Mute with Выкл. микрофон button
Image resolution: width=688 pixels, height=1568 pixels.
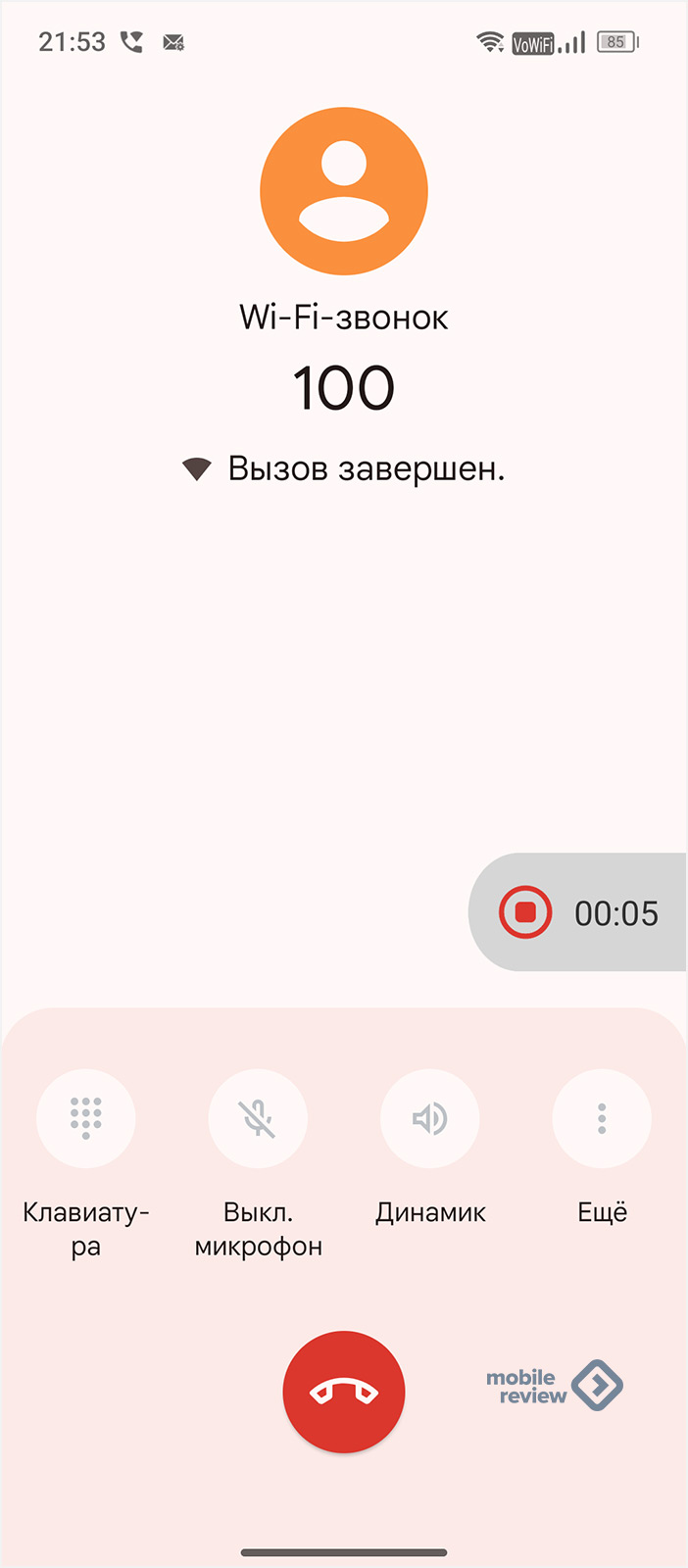258,1118
